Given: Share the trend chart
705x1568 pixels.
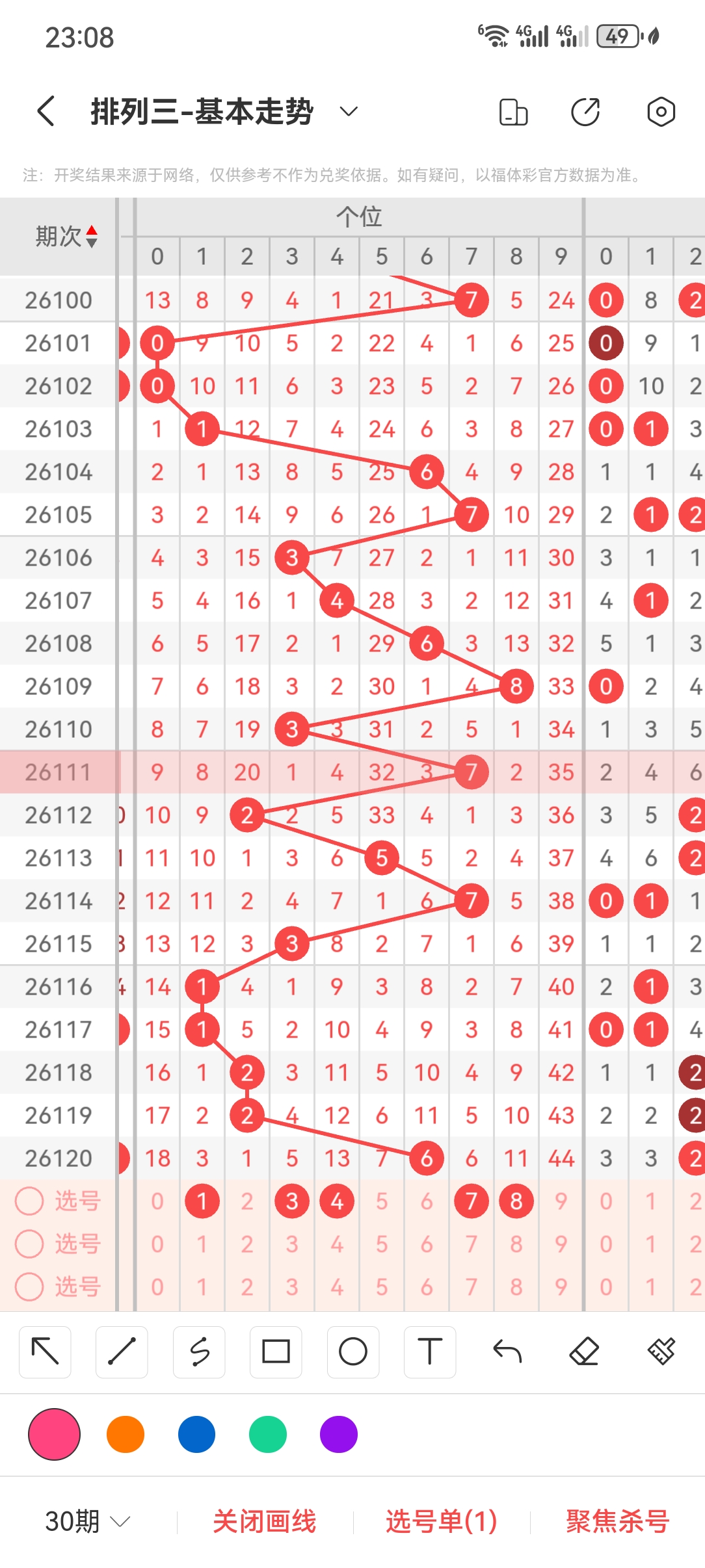Looking at the screenshot, I should point(585,111).
